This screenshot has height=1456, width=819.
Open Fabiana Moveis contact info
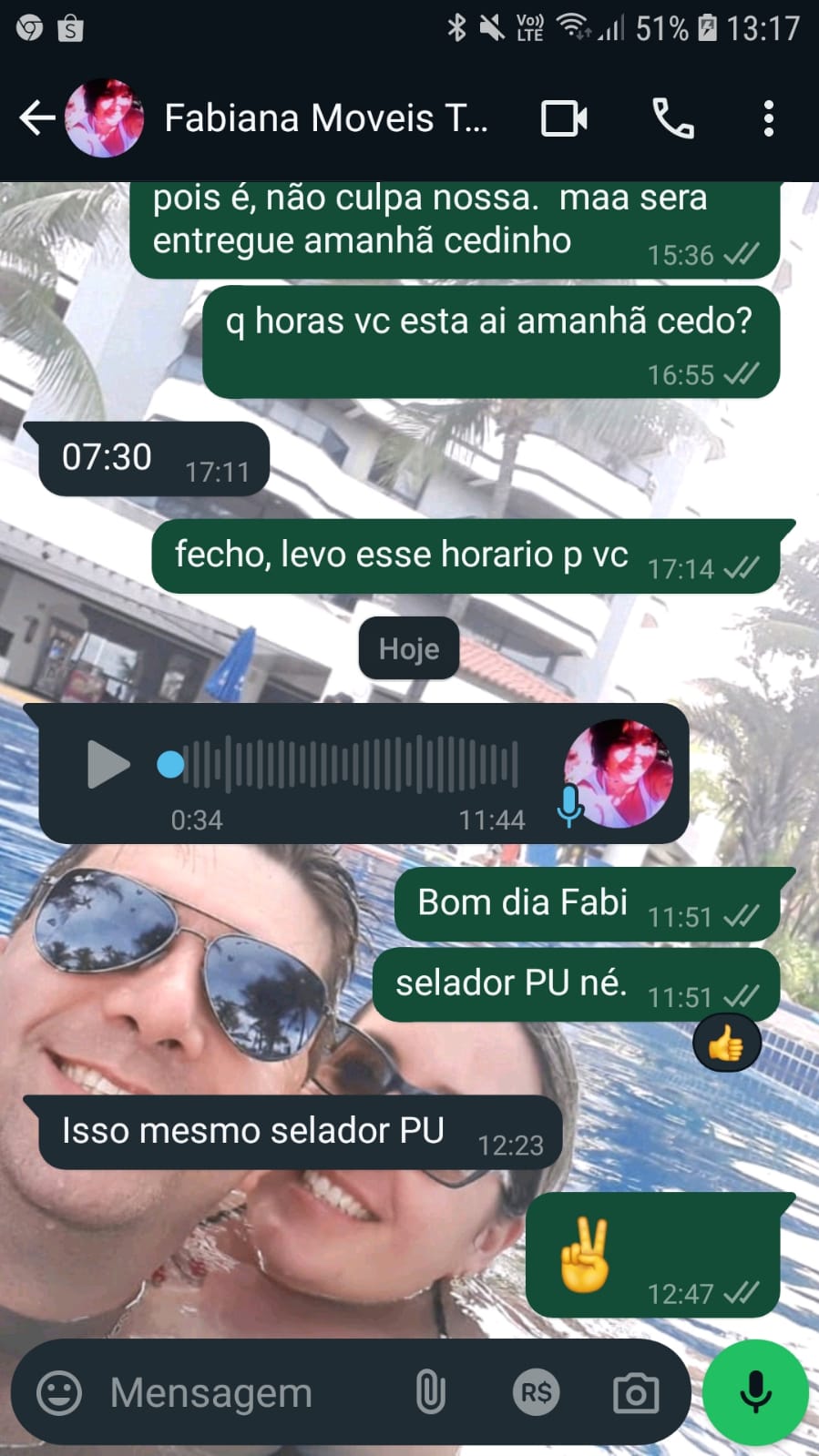tap(325, 118)
